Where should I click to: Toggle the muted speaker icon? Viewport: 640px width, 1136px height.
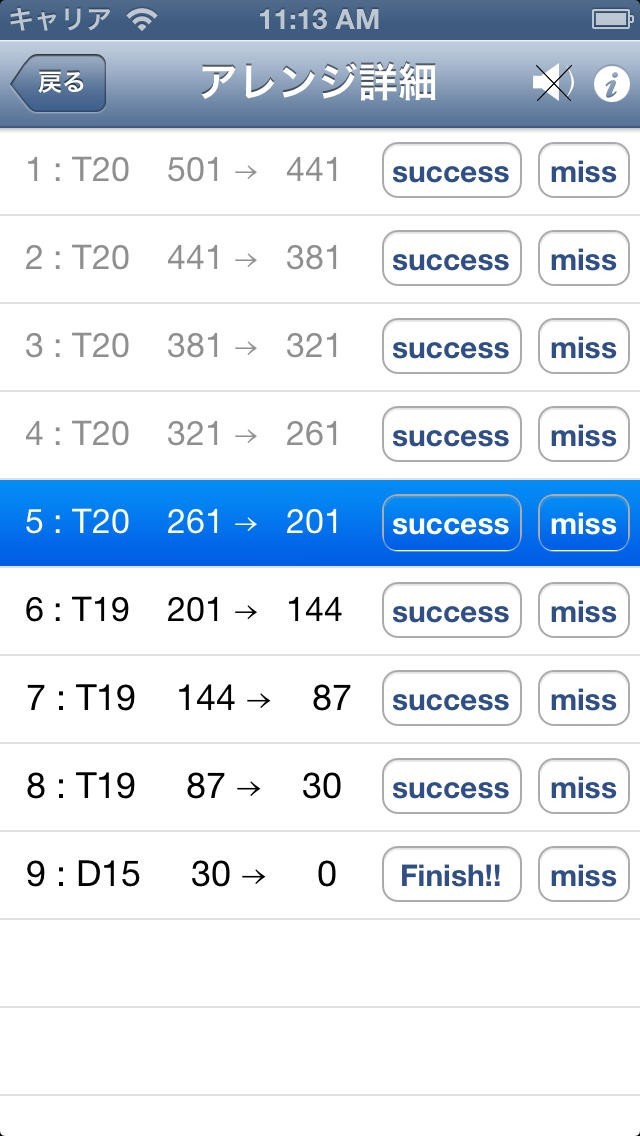point(553,84)
